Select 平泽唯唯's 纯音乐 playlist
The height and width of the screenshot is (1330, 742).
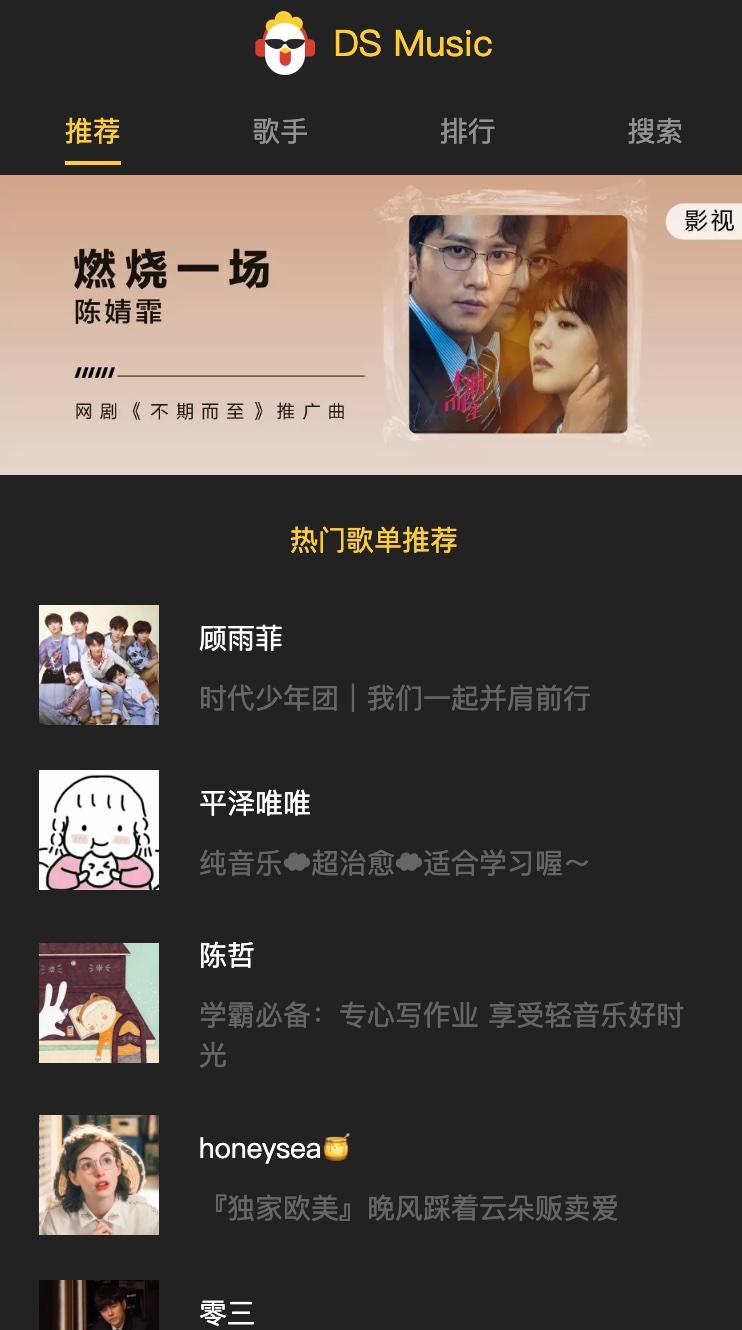371,831
